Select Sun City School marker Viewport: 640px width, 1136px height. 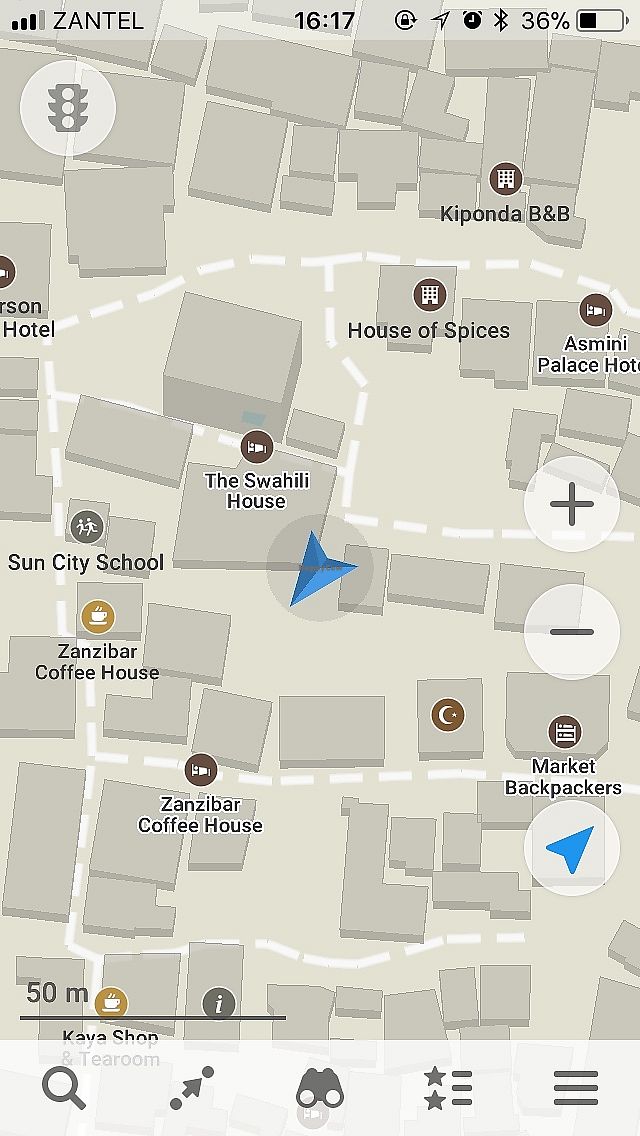[87, 525]
